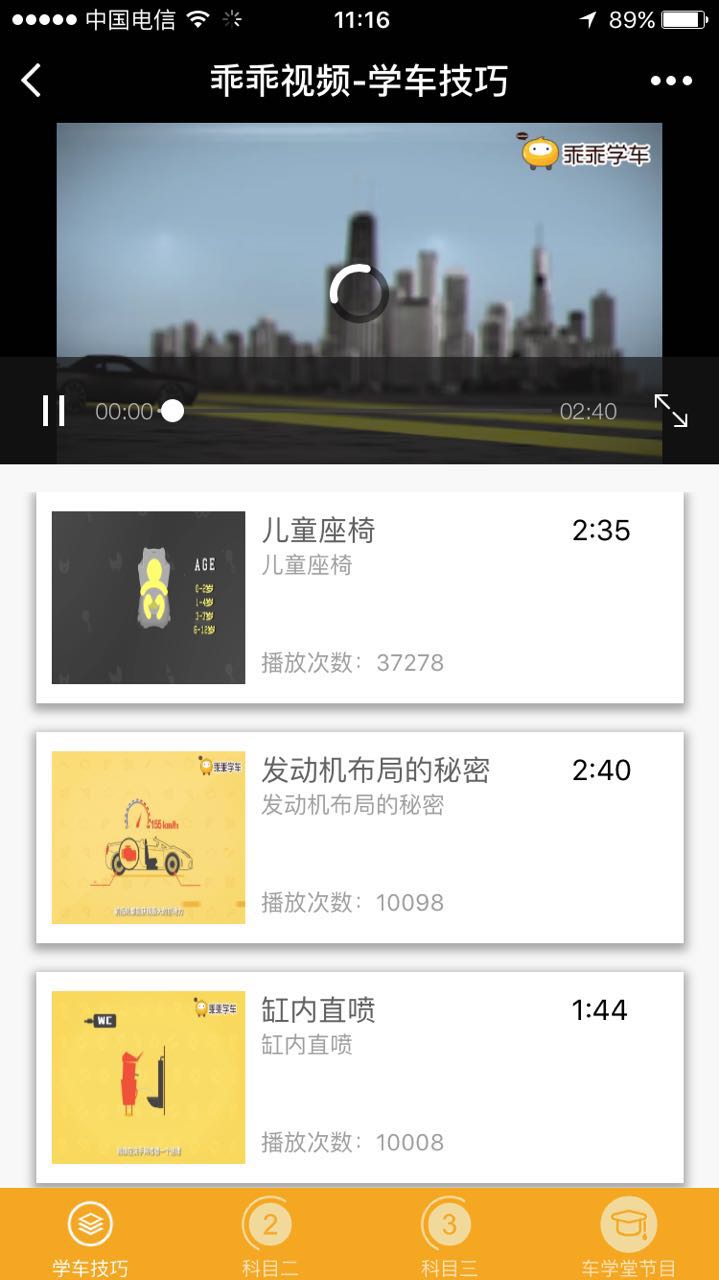
Task: Enter fullscreen video mode
Action: (670, 410)
